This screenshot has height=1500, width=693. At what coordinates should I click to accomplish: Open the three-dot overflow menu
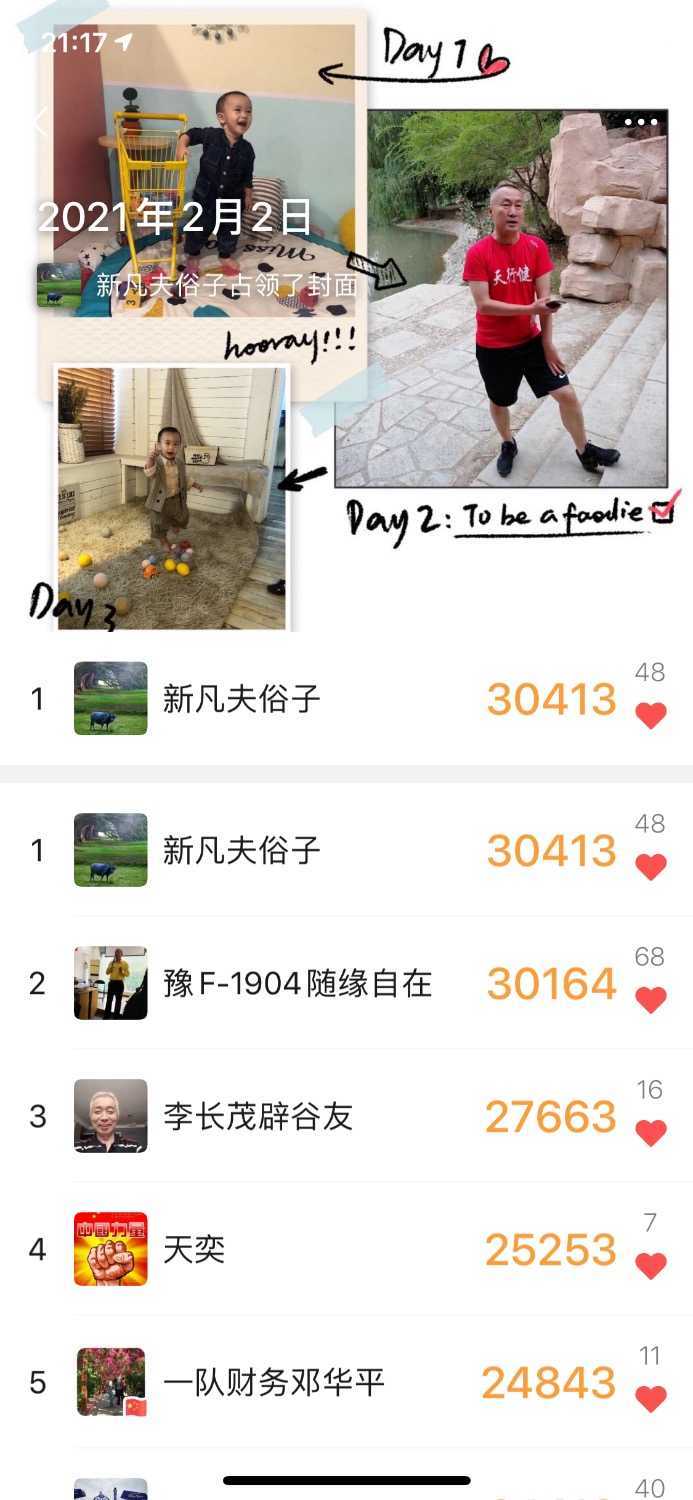pos(641,123)
